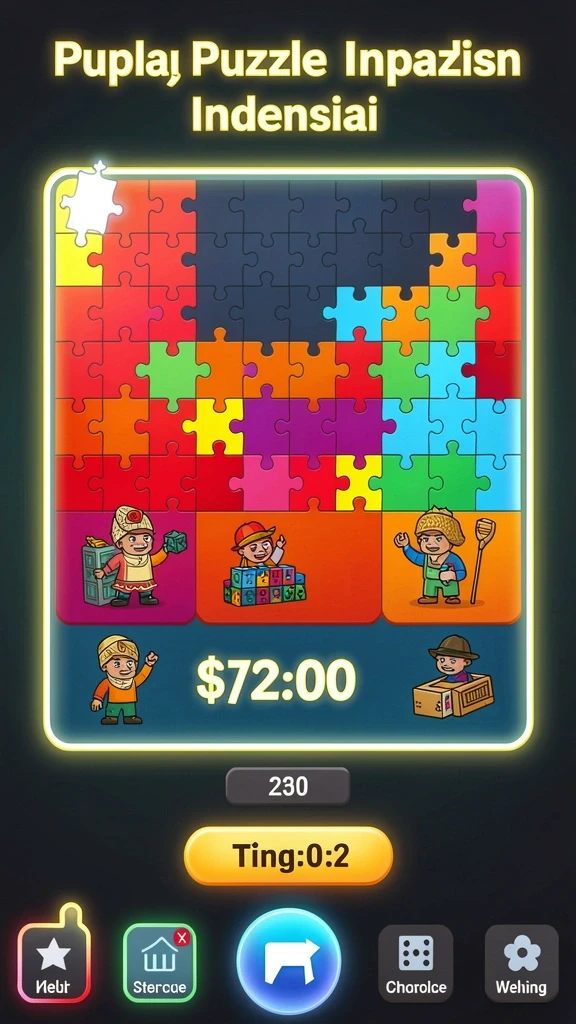Open the dice Chorolce button
This screenshot has width=576, height=1024.
point(415,963)
